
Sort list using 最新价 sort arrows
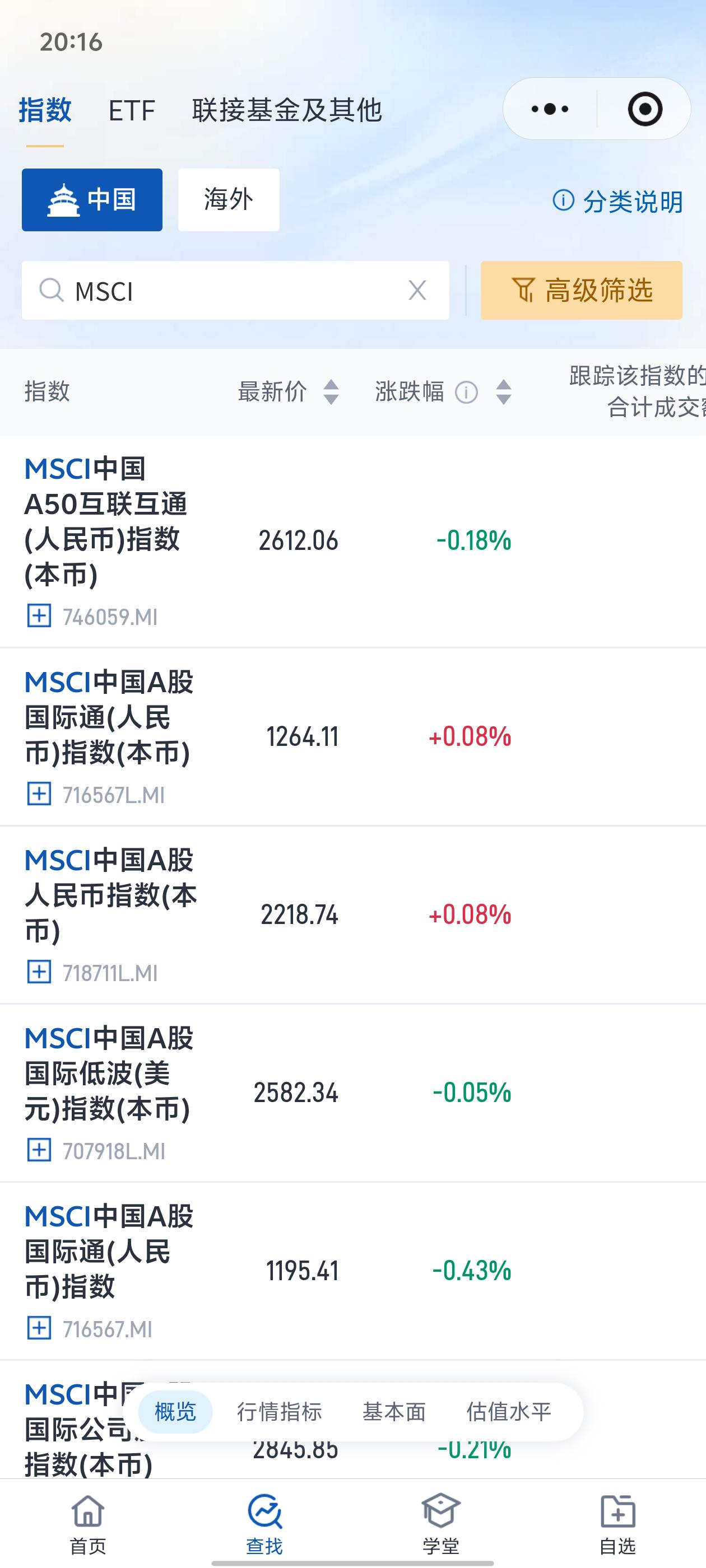[331, 393]
